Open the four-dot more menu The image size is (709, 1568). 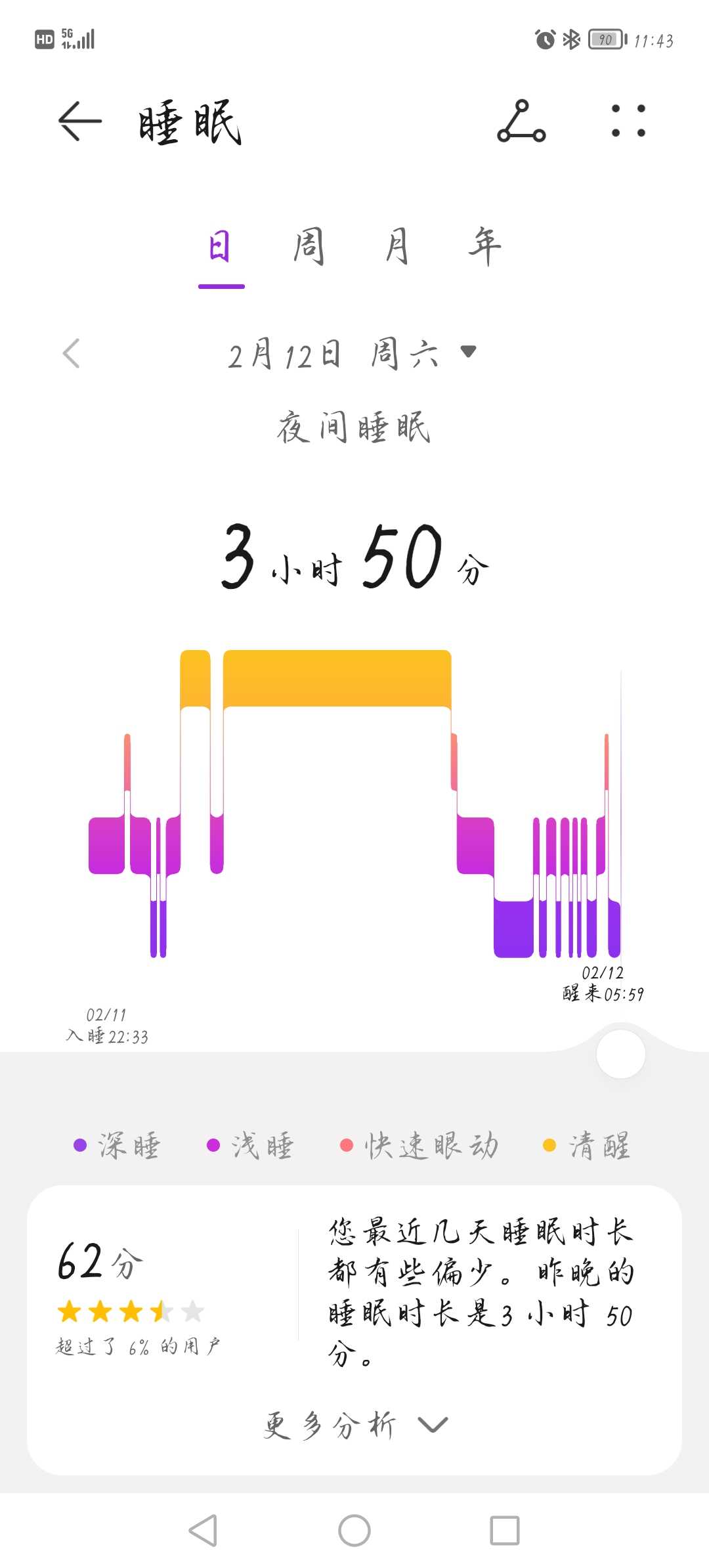628,121
